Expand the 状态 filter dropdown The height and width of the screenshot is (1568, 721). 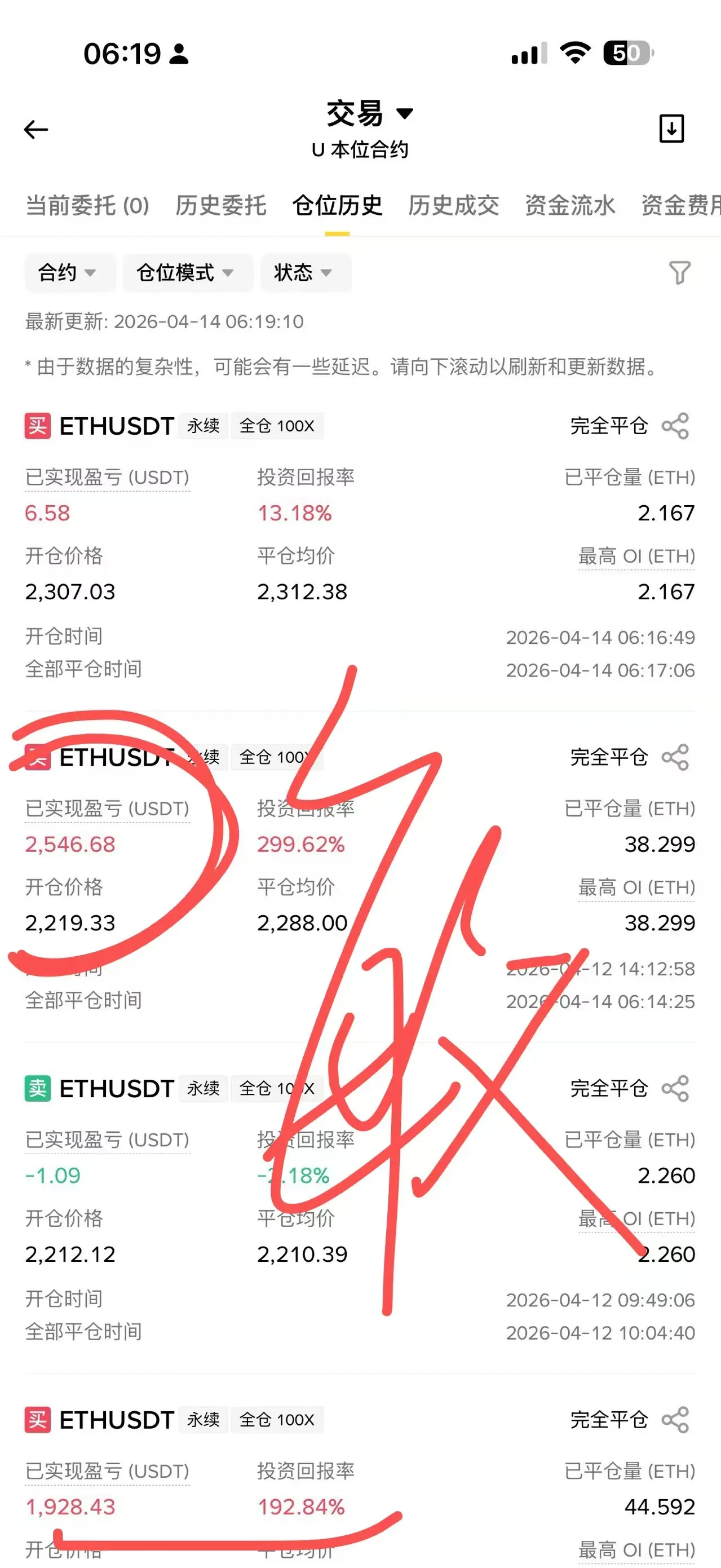pyautogui.click(x=306, y=273)
